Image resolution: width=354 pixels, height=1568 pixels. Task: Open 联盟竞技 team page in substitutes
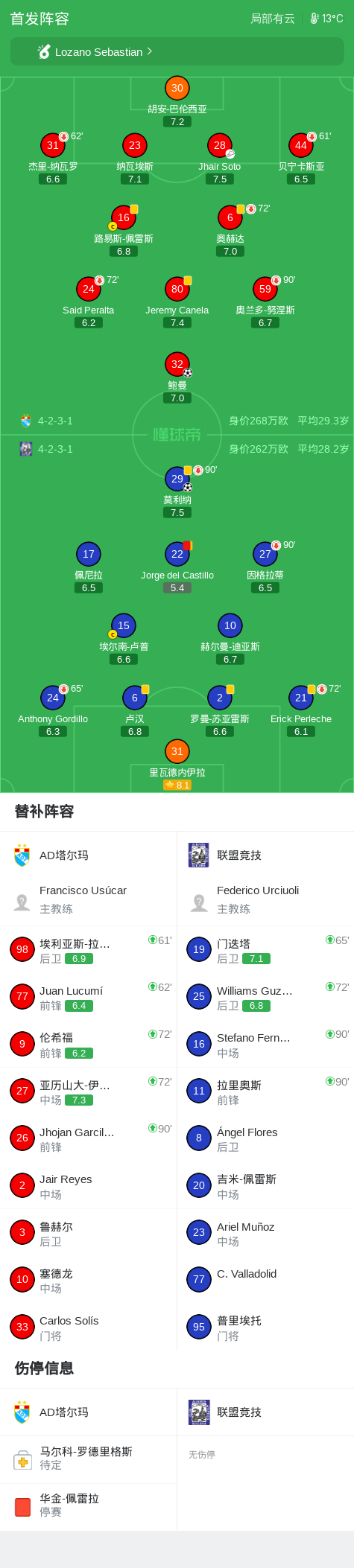tap(265, 855)
